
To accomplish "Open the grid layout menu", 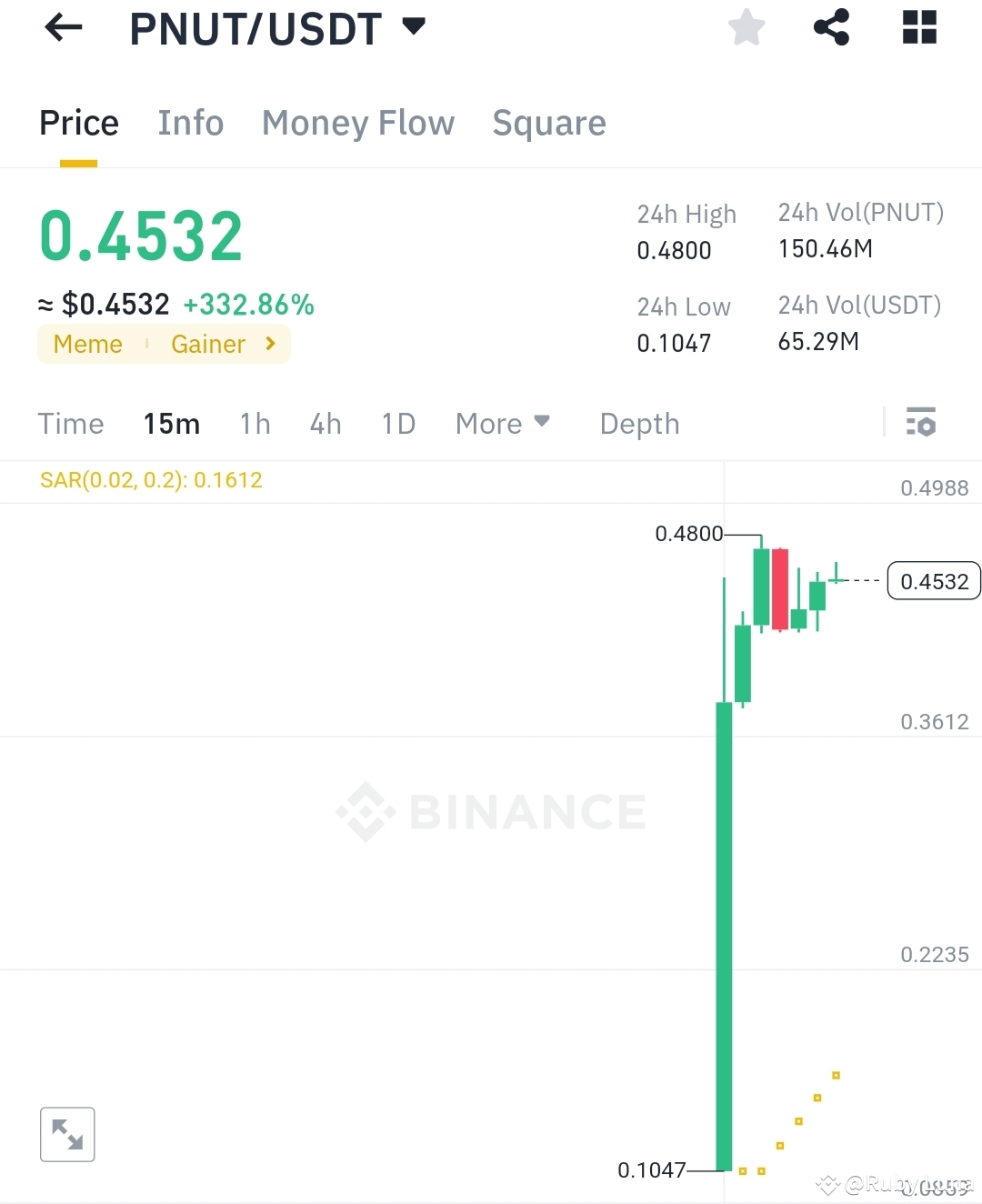I will (918, 27).
